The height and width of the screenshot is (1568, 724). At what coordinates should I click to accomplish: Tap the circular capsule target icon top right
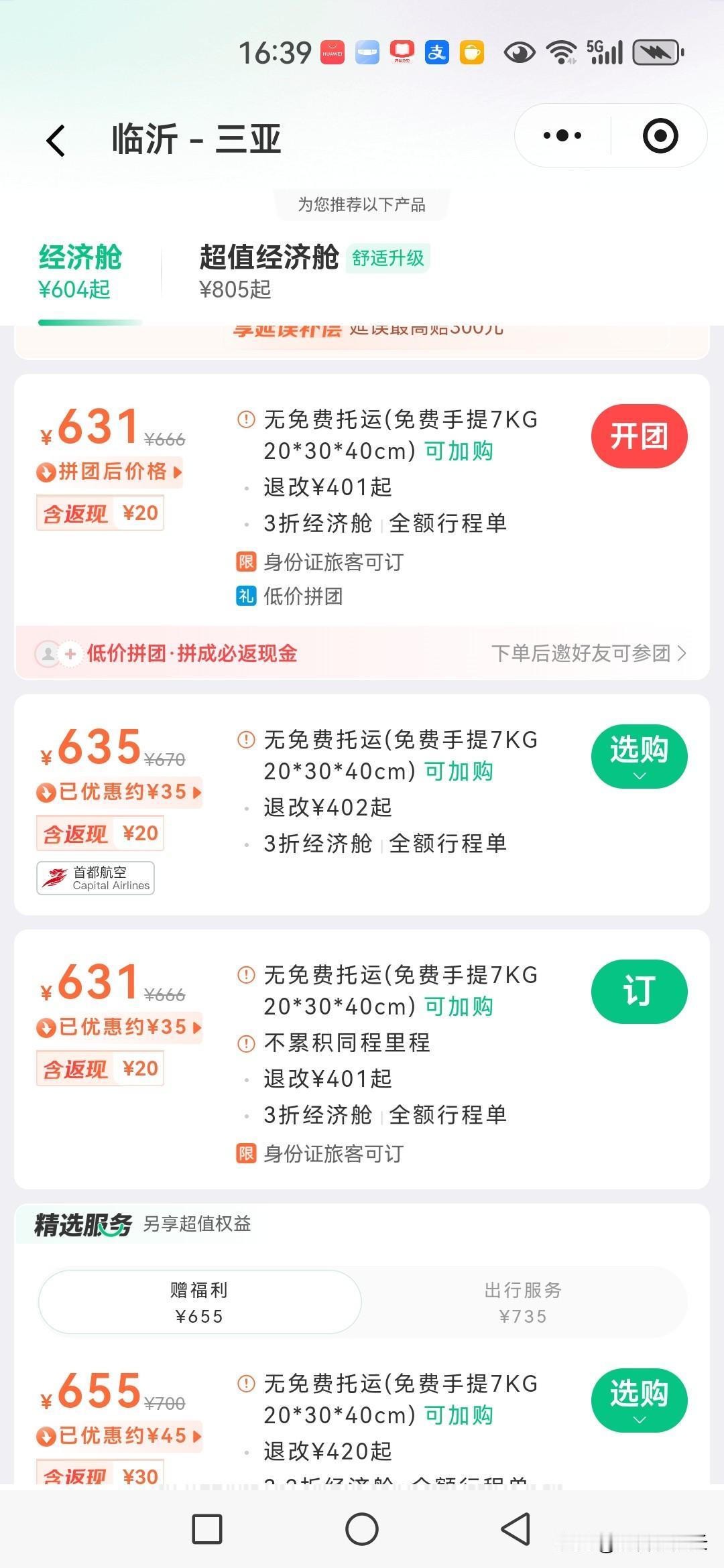pyautogui.click(x=661, y=135)
